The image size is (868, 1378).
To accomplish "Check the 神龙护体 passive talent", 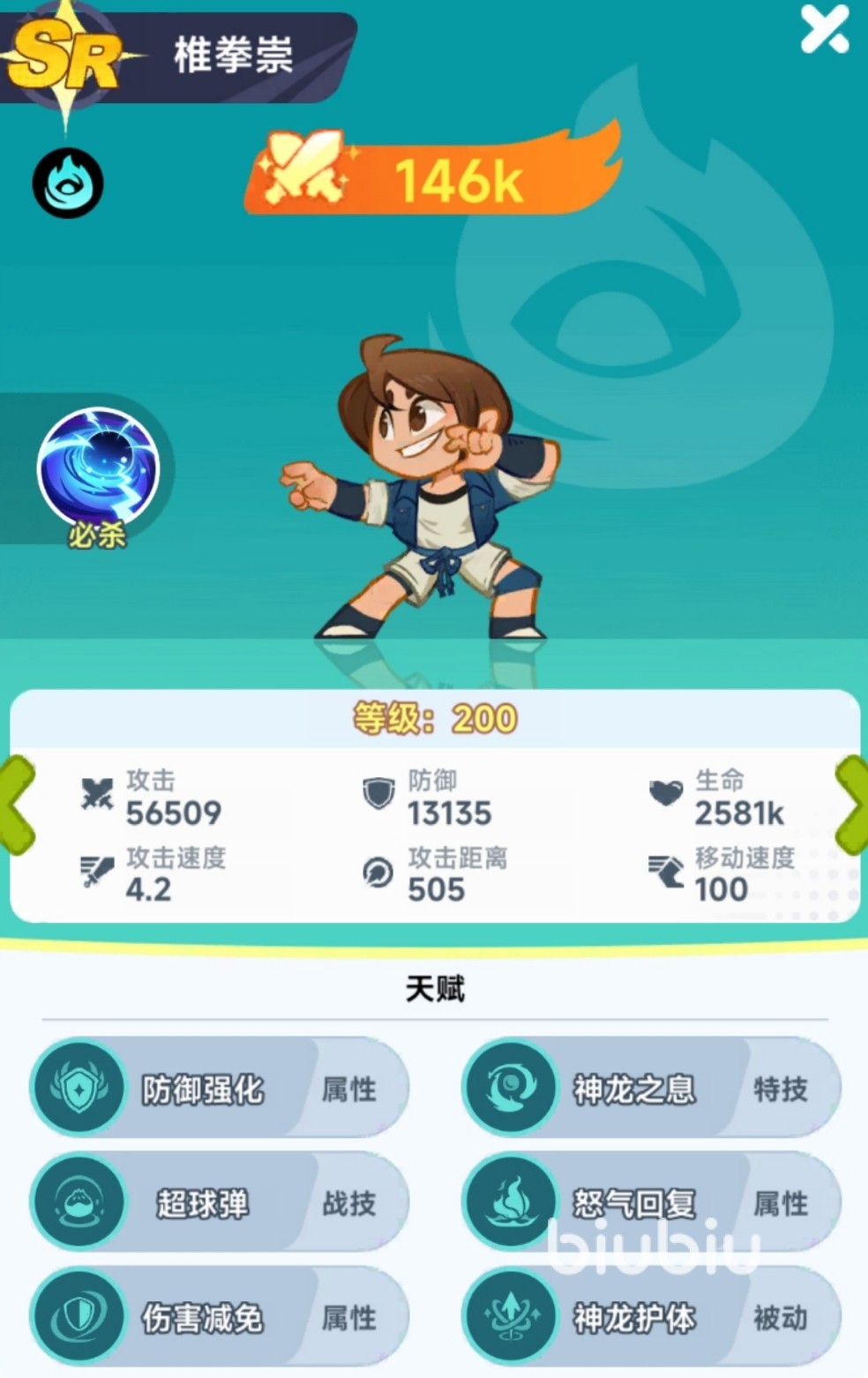I will coord(651,1318).
